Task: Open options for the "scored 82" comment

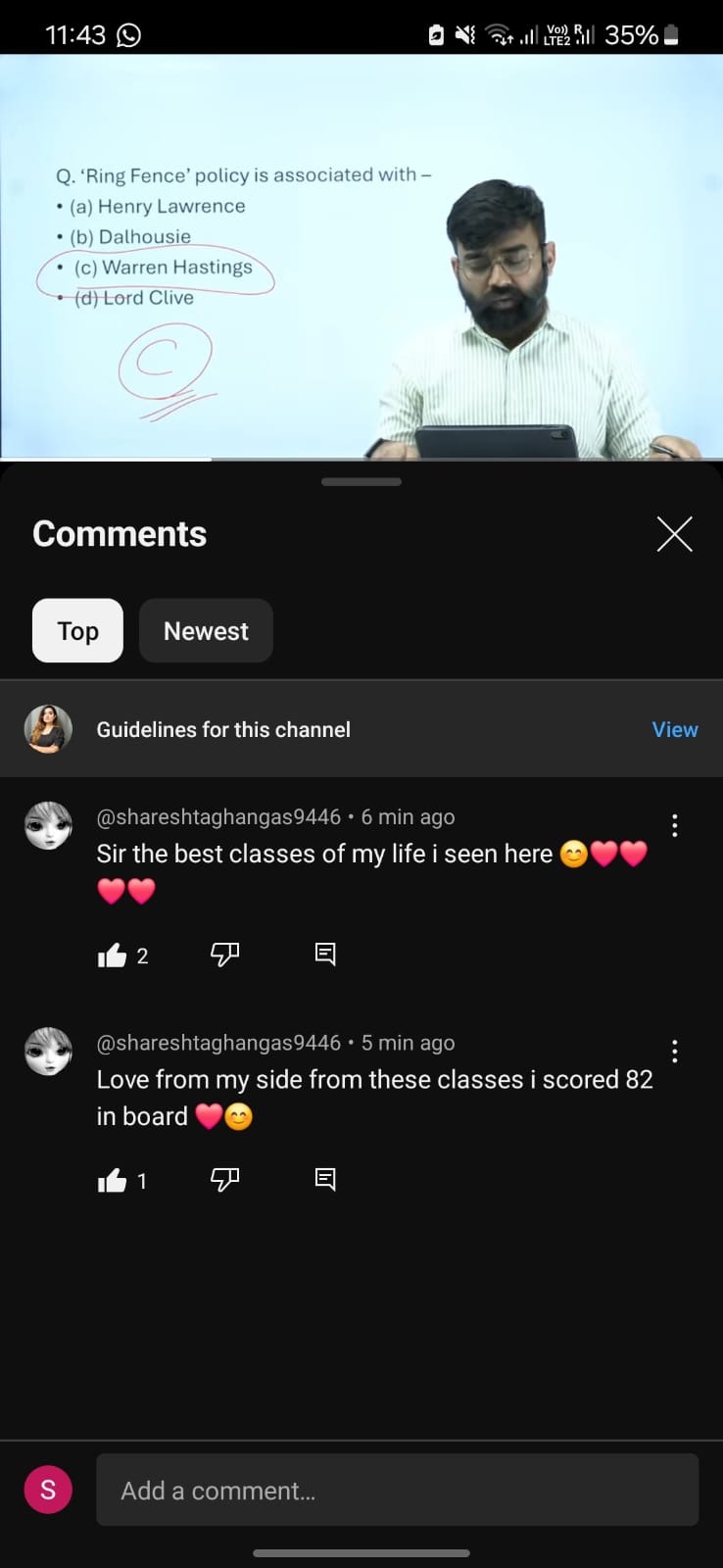Action: pos(674,1052)
